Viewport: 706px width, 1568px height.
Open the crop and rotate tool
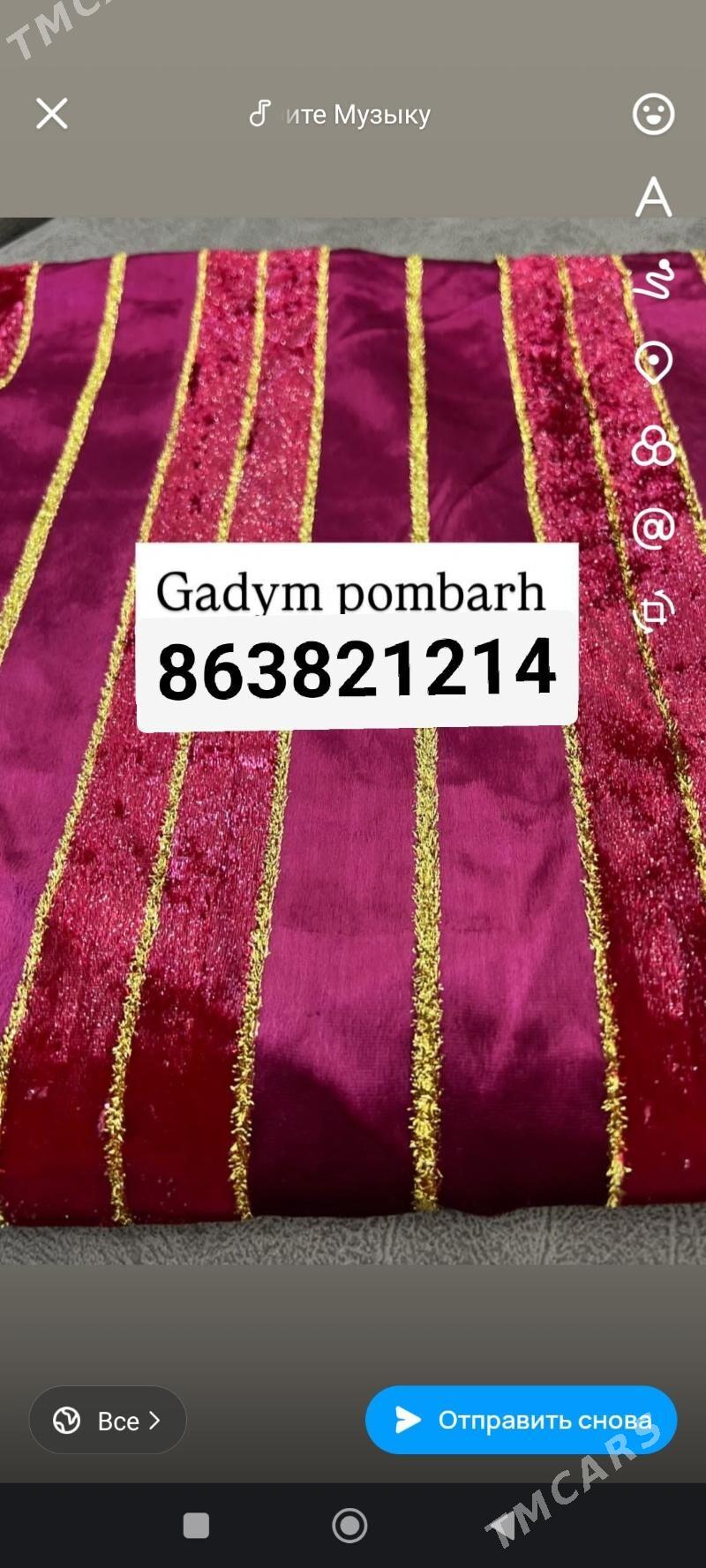coord(653,611)
